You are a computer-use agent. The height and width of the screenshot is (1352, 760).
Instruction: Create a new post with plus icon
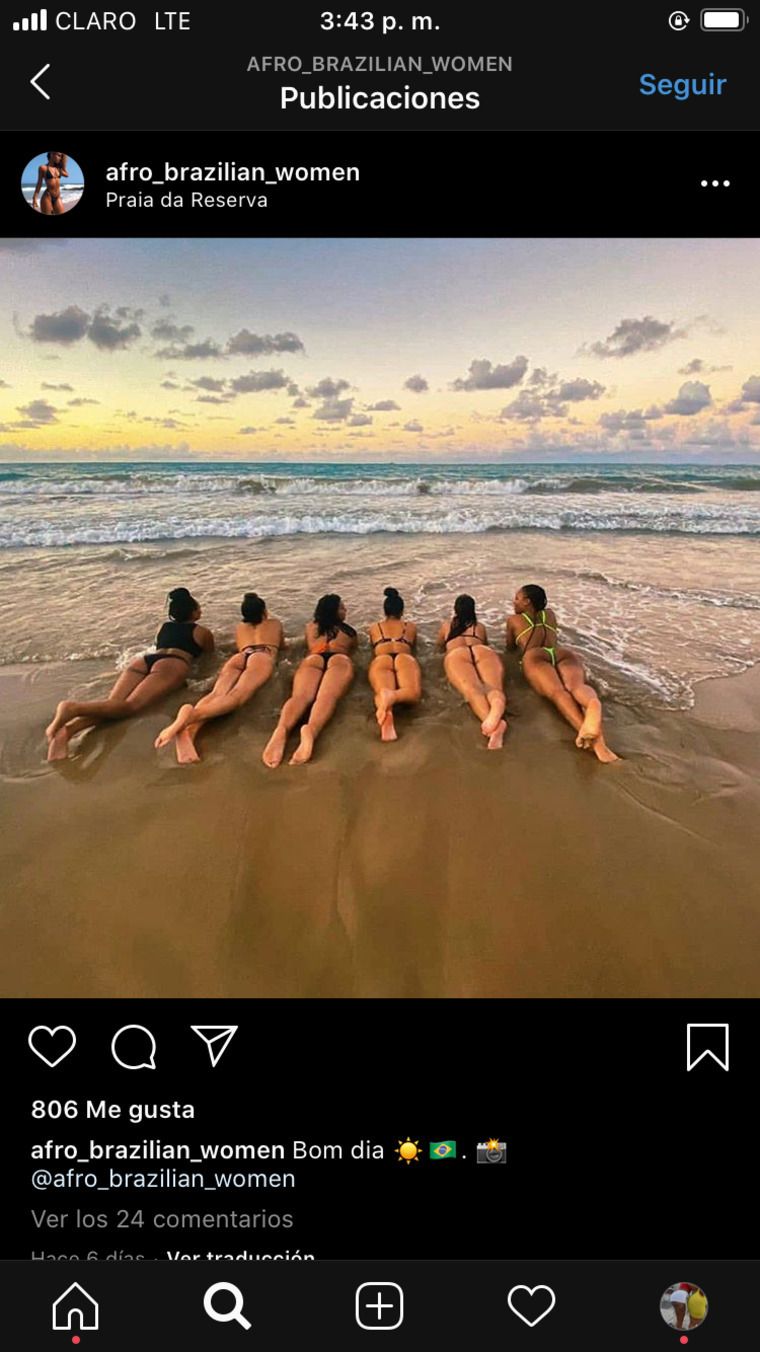tap(380, 1306)
